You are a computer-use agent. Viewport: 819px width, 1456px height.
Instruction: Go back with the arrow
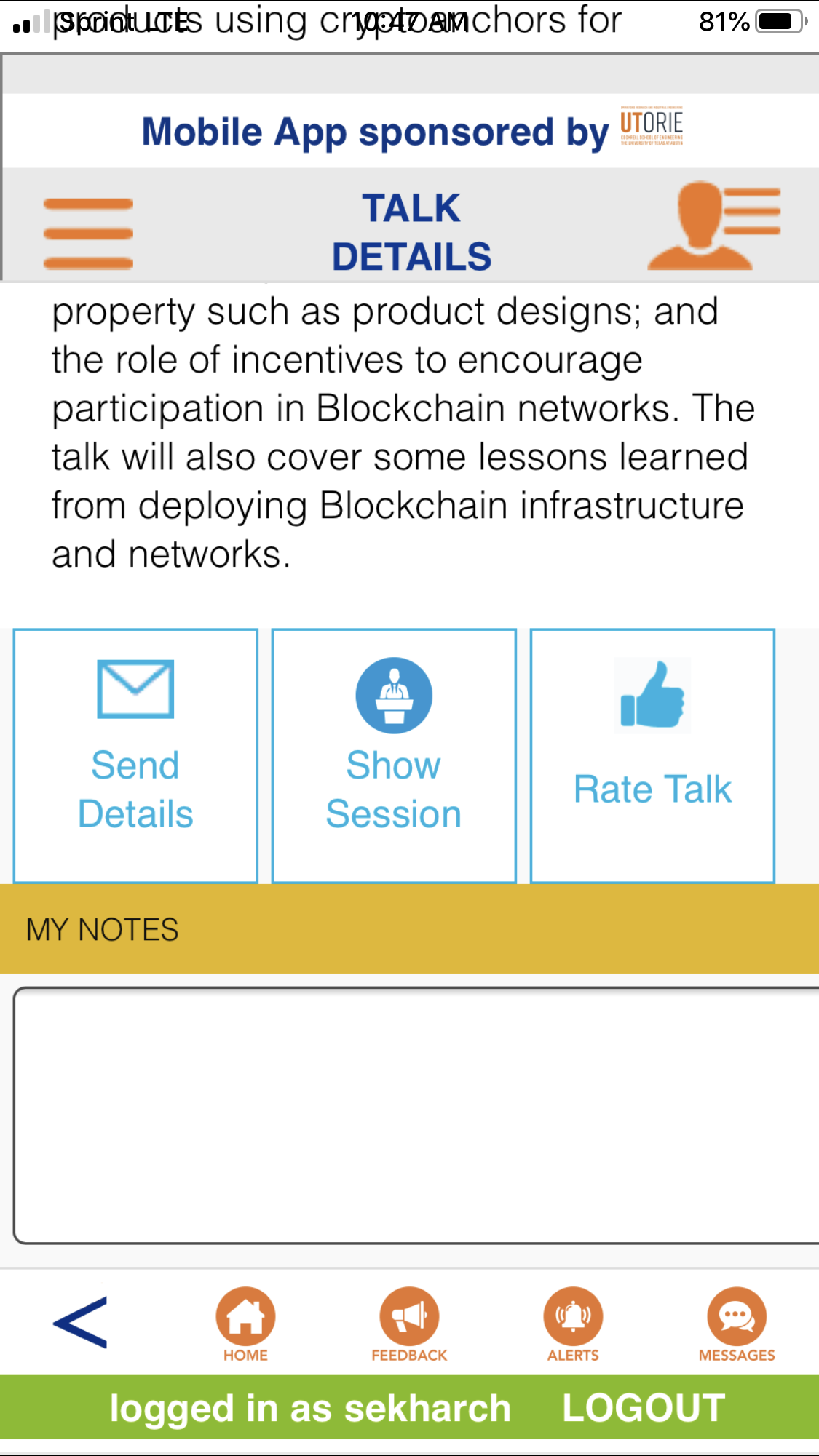point(81,1322)
